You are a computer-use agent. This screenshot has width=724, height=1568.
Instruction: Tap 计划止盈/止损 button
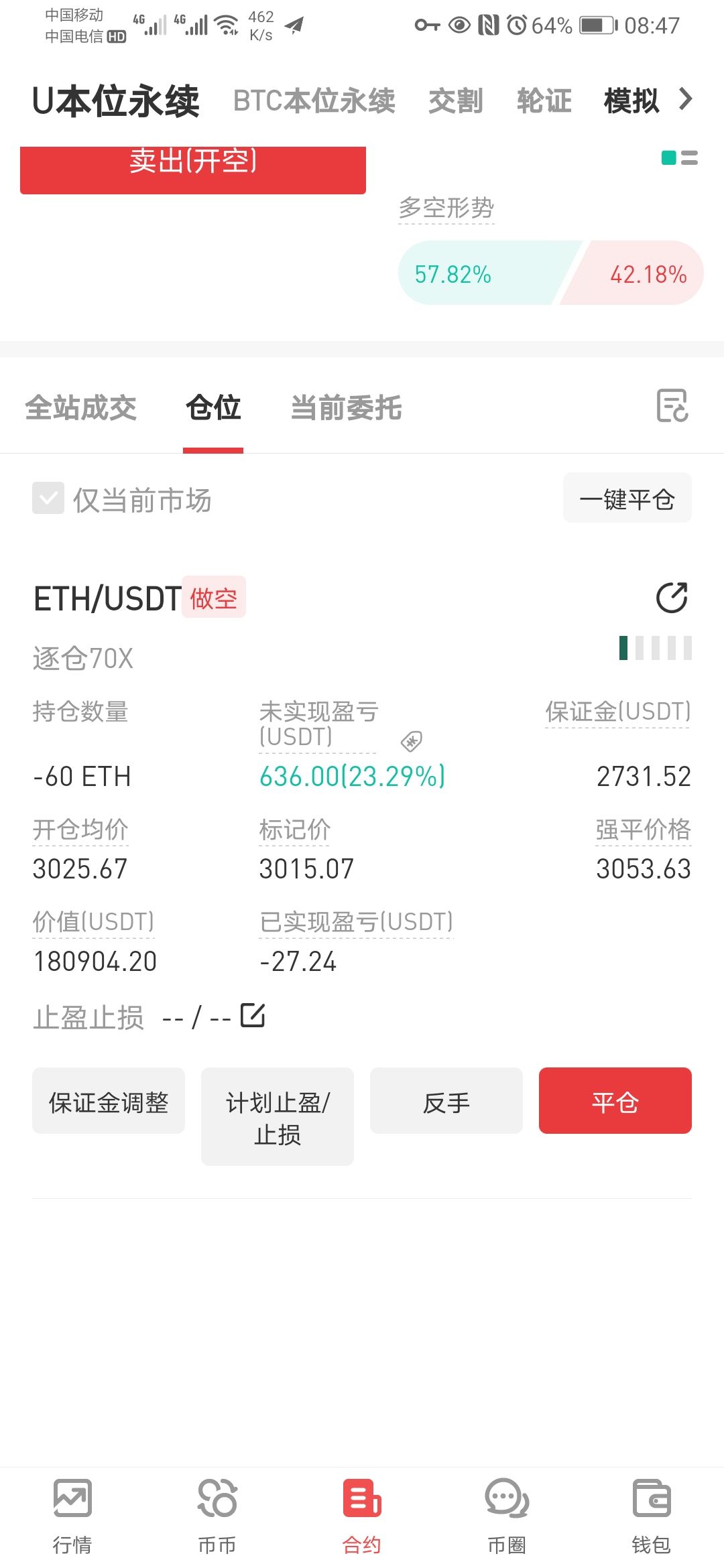coord(278,1117)
